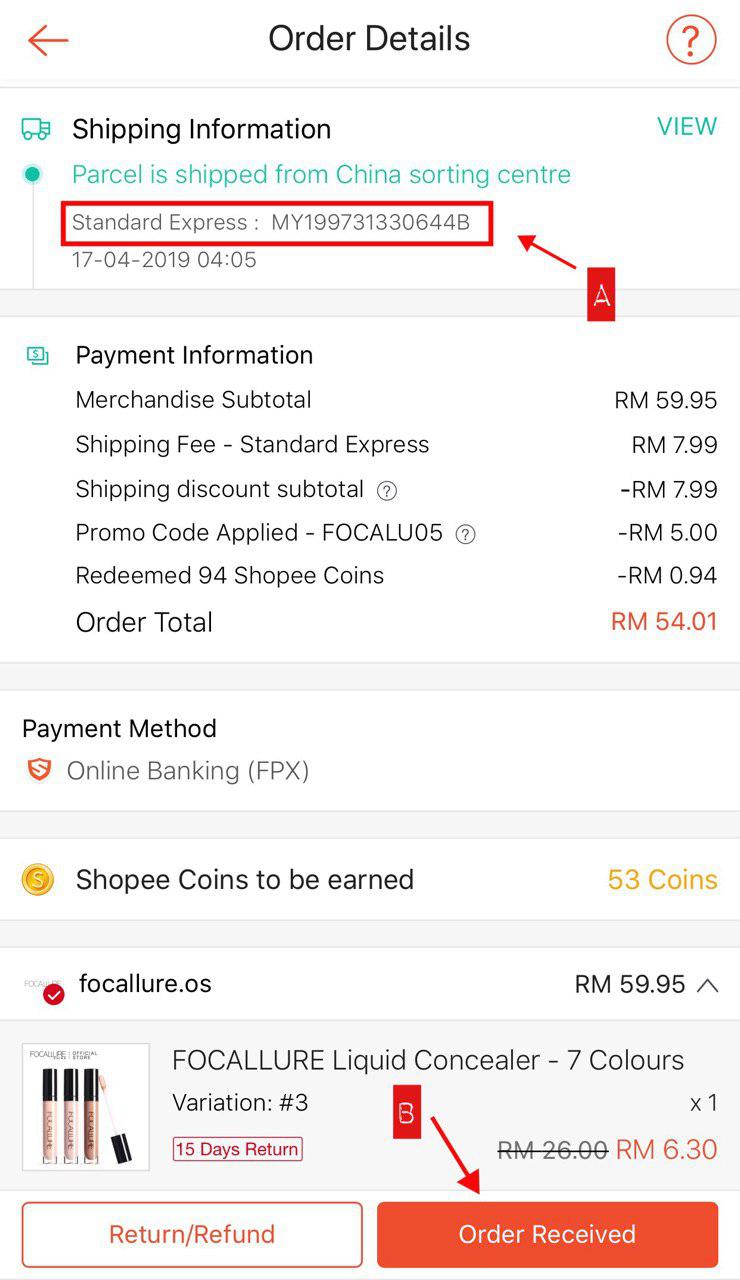This screenshot has width=740, height=1280.
Task: Request a Return/Refund
Action: 192,1234
